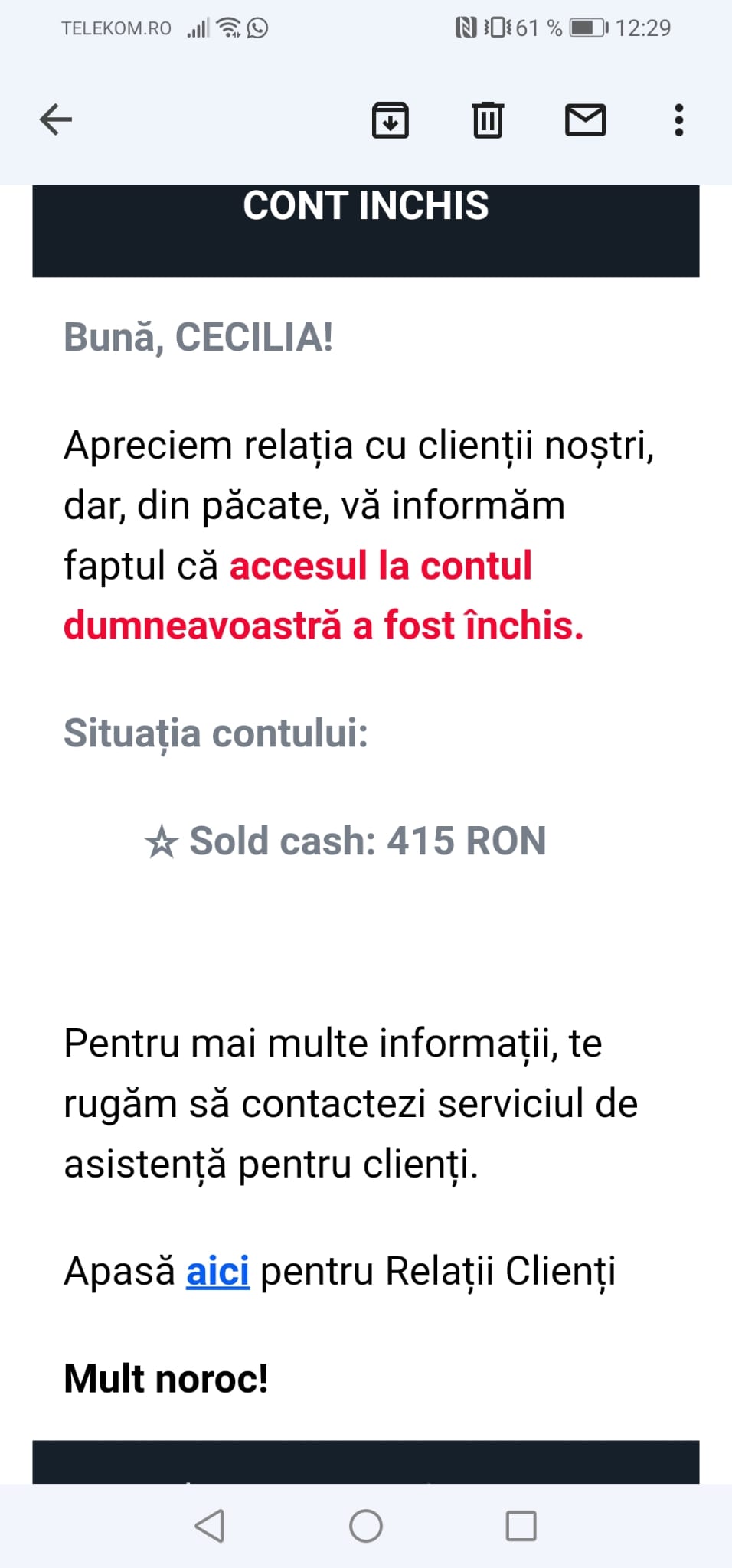
Task: Tap the system home button
Action: point(366,1526)
